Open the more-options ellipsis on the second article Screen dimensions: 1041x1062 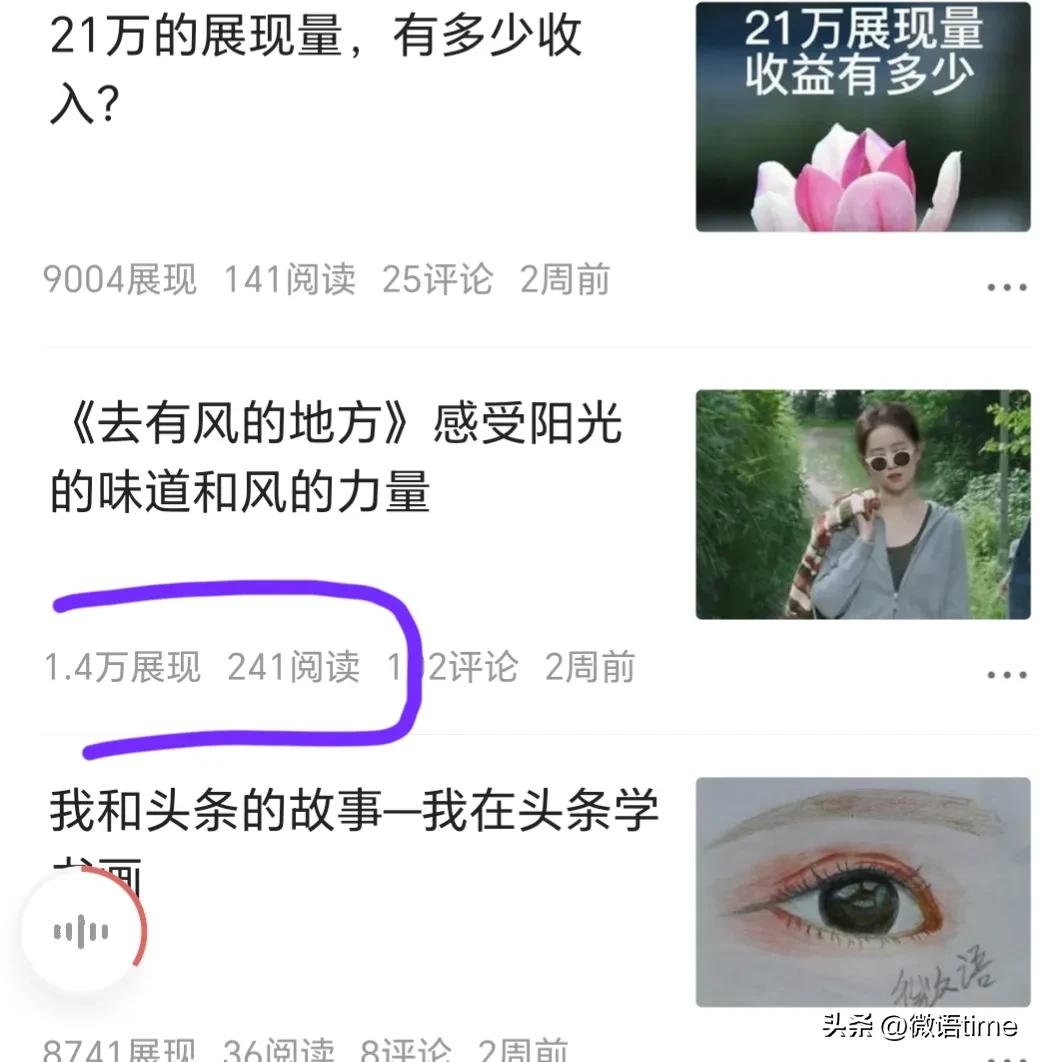1004,674
